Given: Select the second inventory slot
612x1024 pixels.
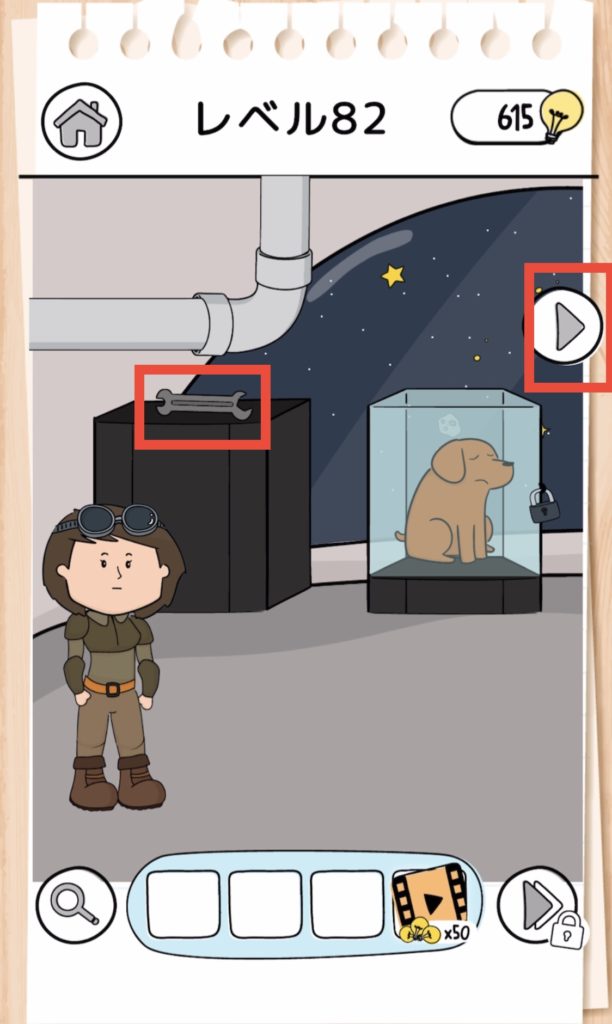Looking at the screenshot, I should [x=265, y=904].
